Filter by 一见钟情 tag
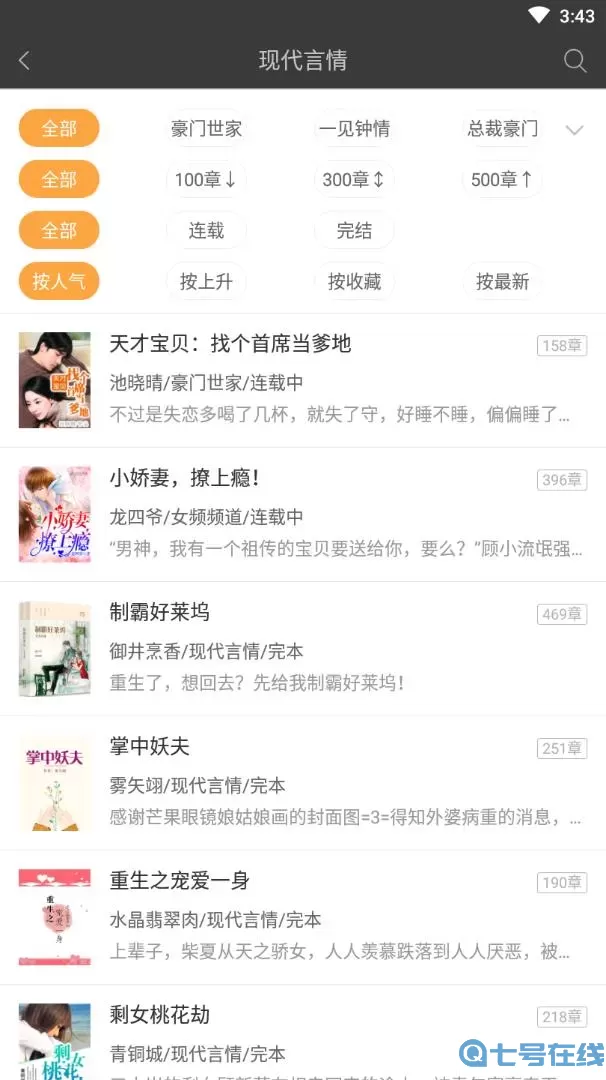Viewport: 606px width, 1080px height. pos(354,129)
